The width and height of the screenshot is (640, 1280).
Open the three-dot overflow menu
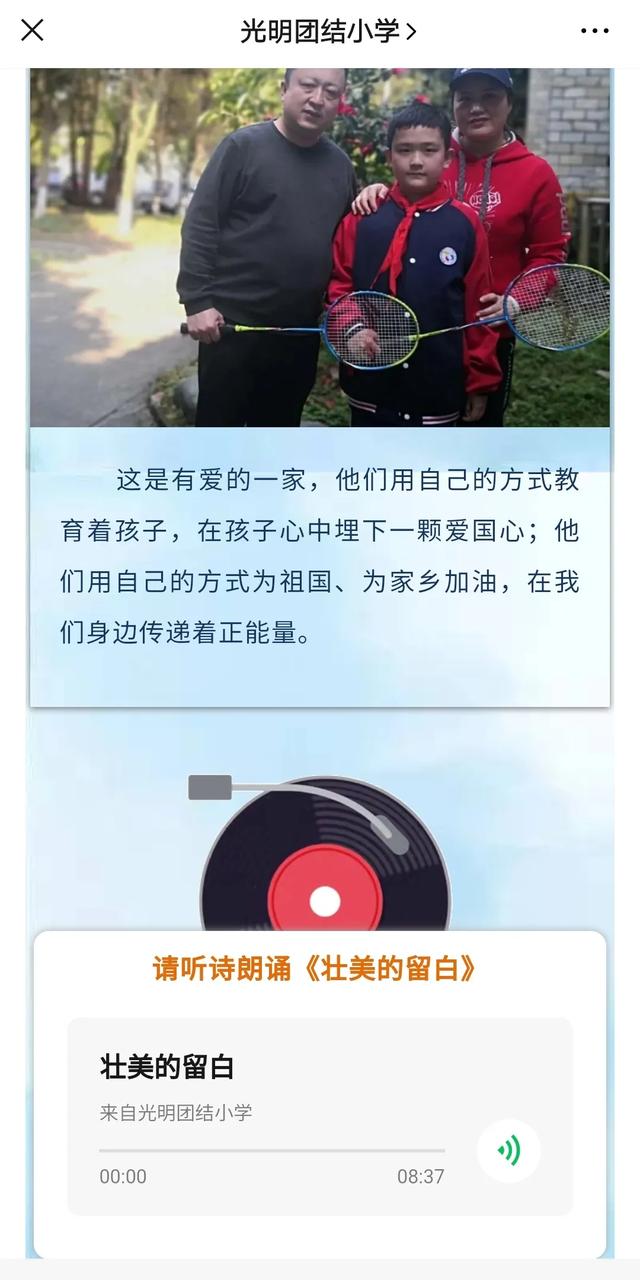[594, 31]
